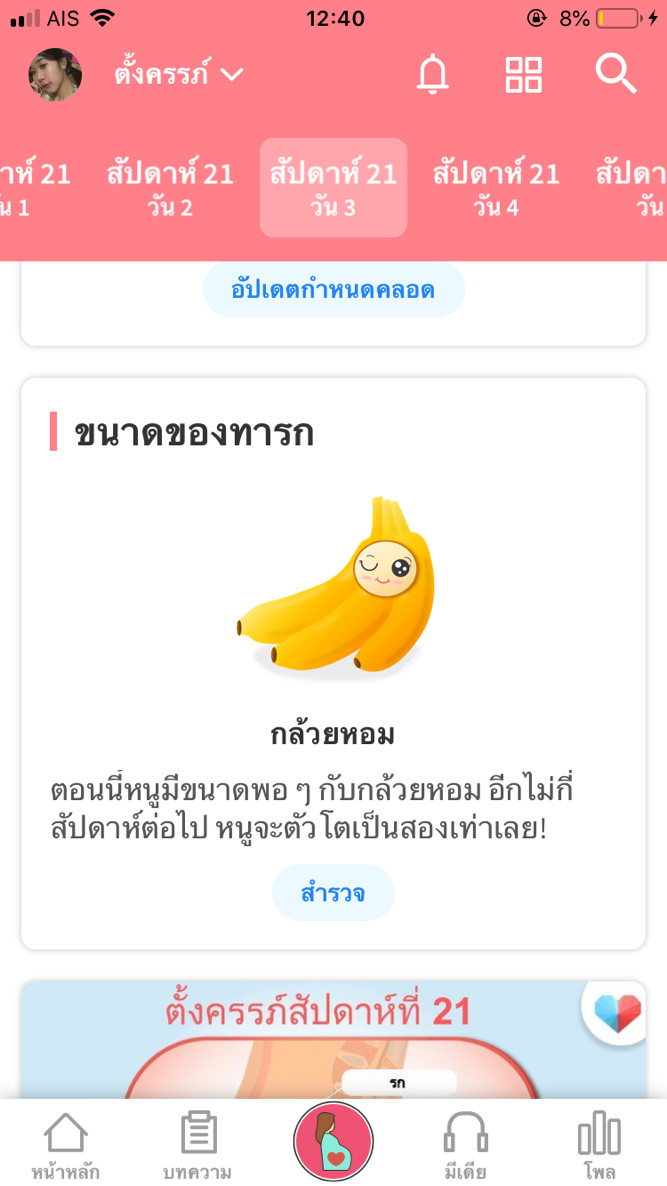The width and height of the screenshot is (667, 1186).
Task: Tap the floating heart icon
Action: [x=616, y=1012]
